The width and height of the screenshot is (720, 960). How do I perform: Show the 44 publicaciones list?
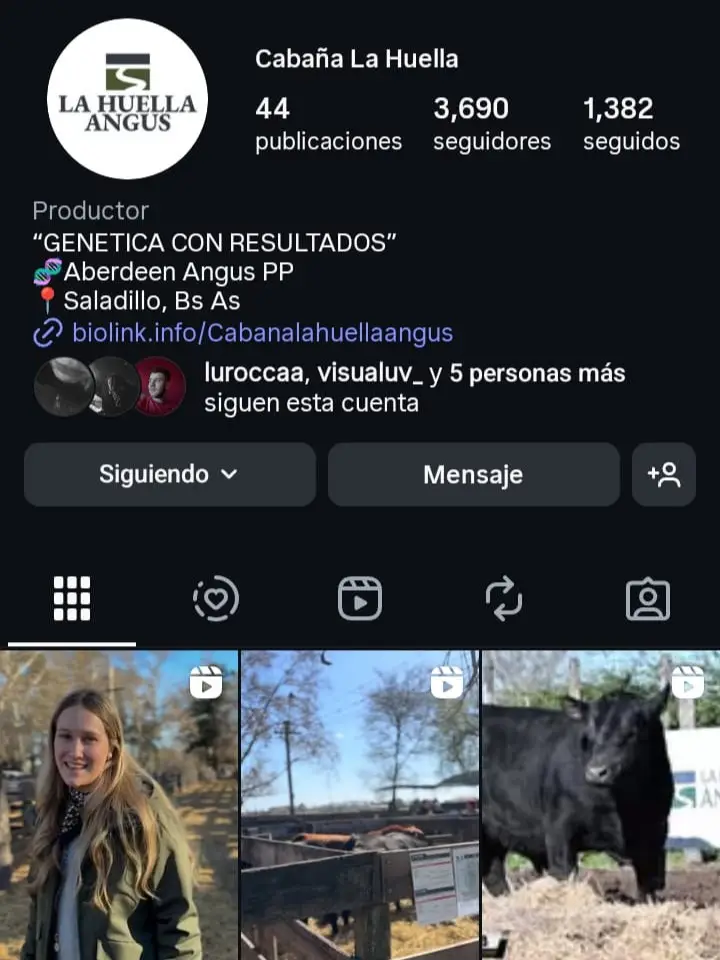[328, 124]
